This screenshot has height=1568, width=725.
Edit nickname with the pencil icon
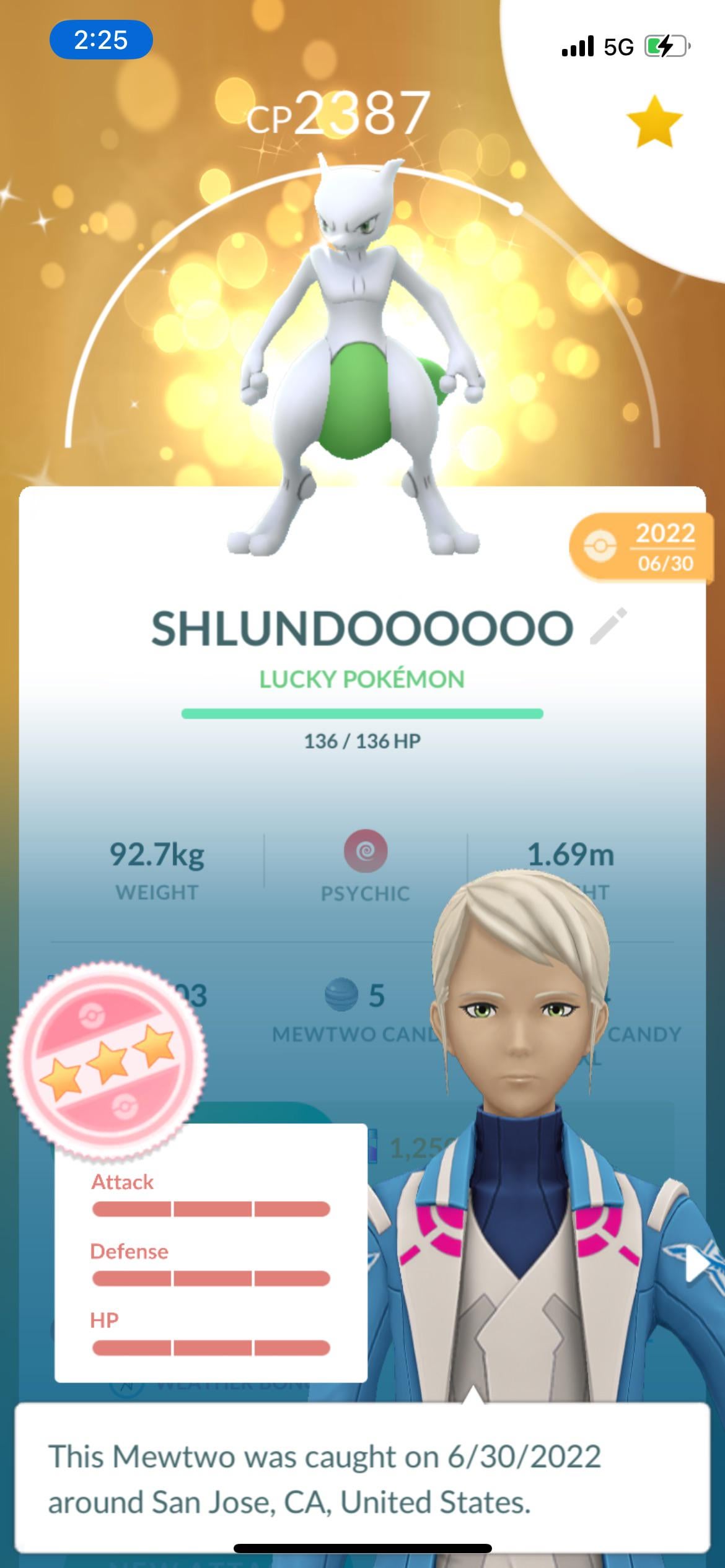pyautogui.click(x=609, y=627)
